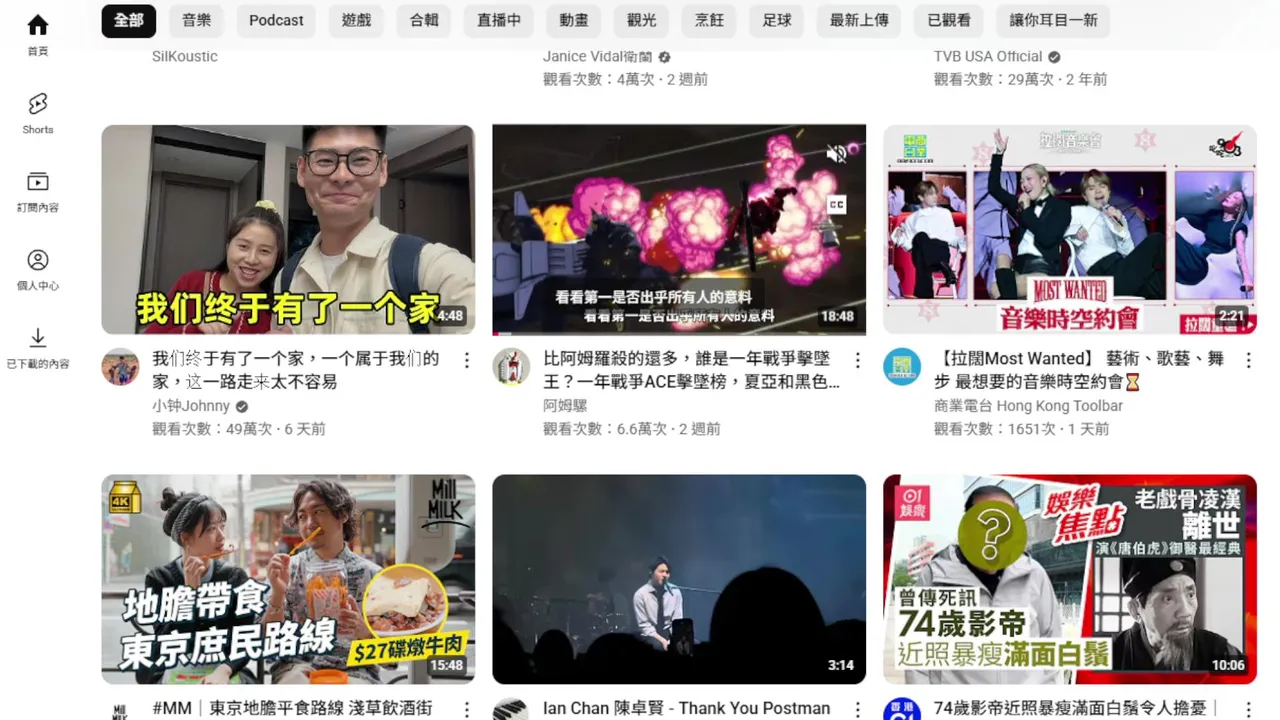Select the 遊戲 chip
Viewport: 1280px width, 720px height.
point(356,20)
